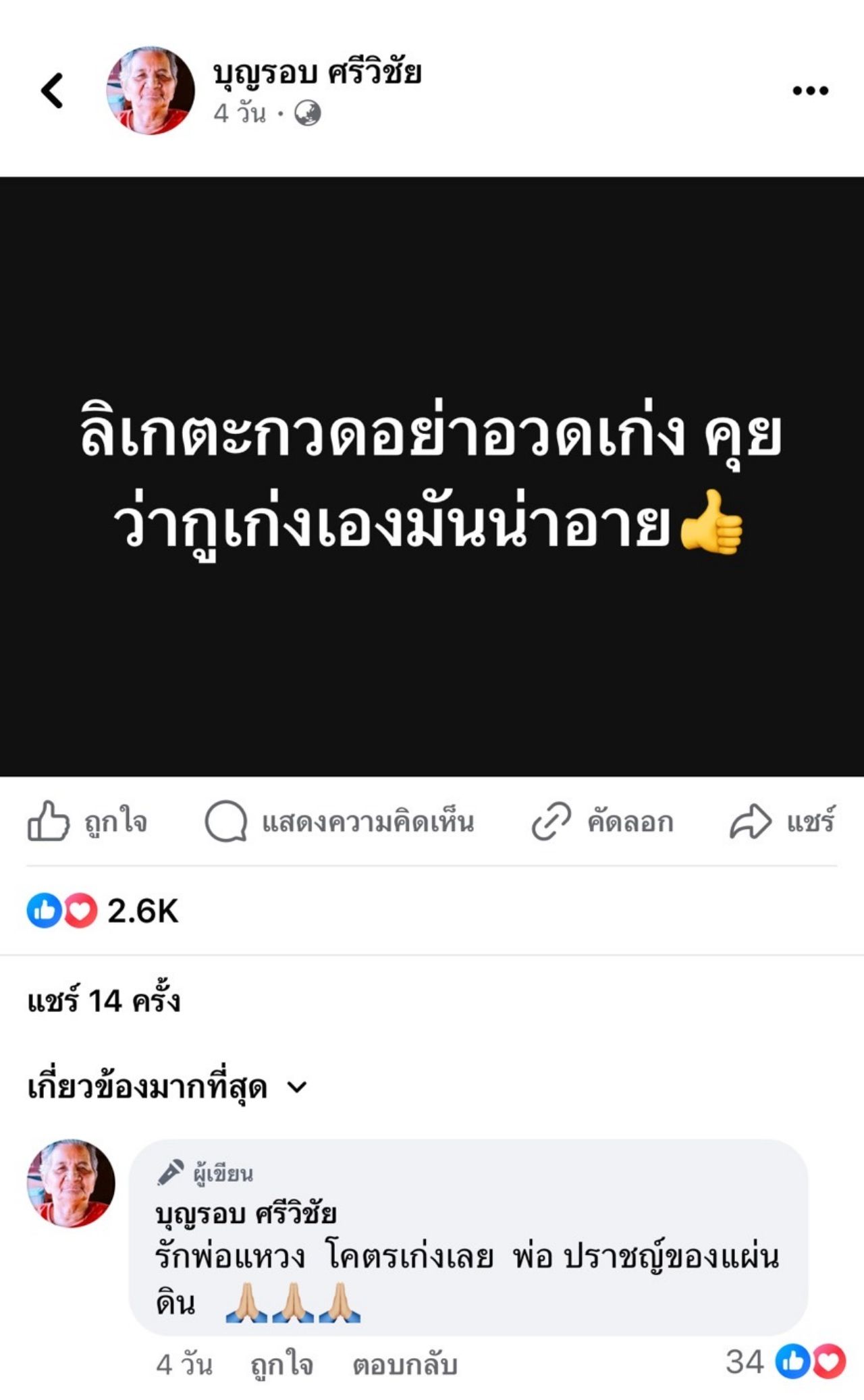This screenshot has height=1400, width=864.
Task: Tap แสดงความคิดเห็น to write a comment
Action: tap(340, 822)
